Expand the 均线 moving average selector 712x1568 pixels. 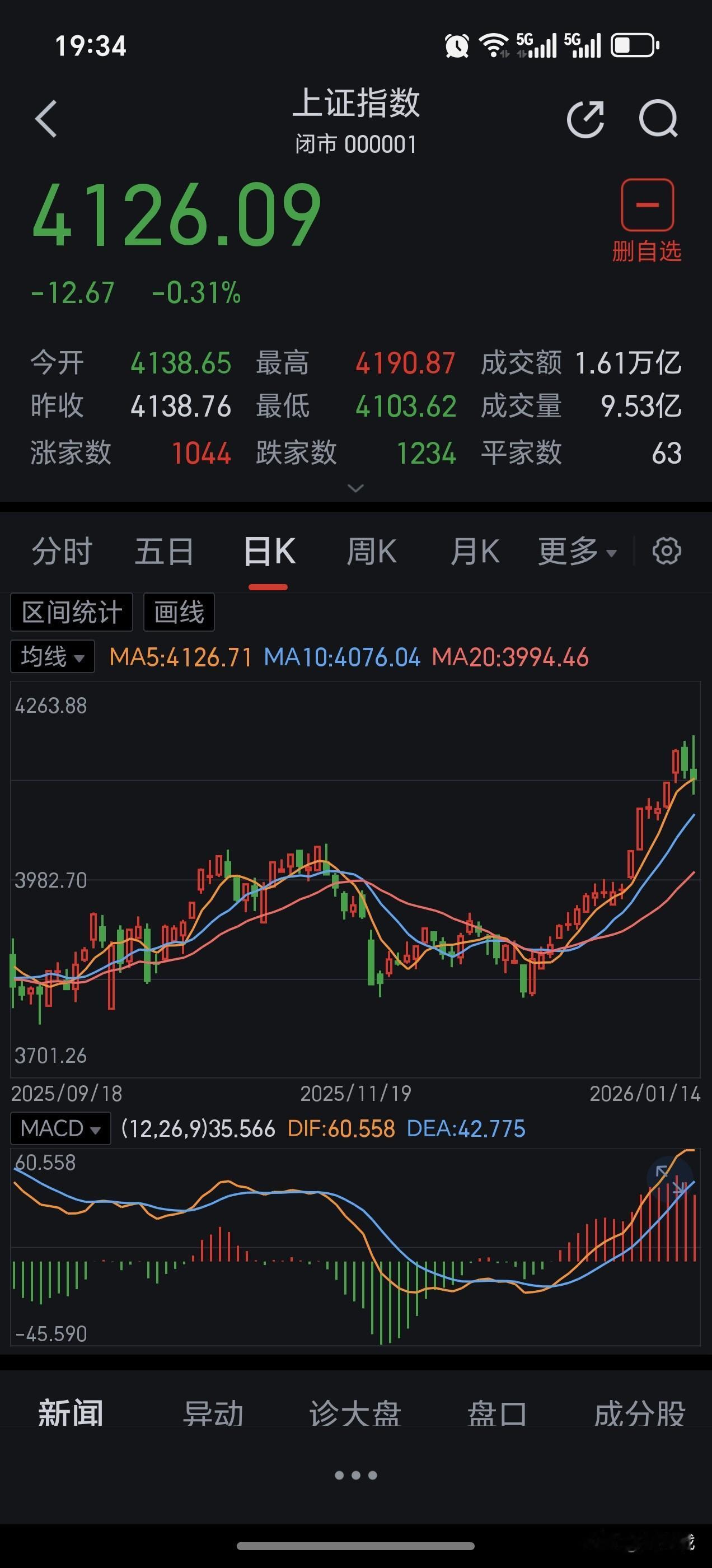pyautogui.click(x=52, y=657)
